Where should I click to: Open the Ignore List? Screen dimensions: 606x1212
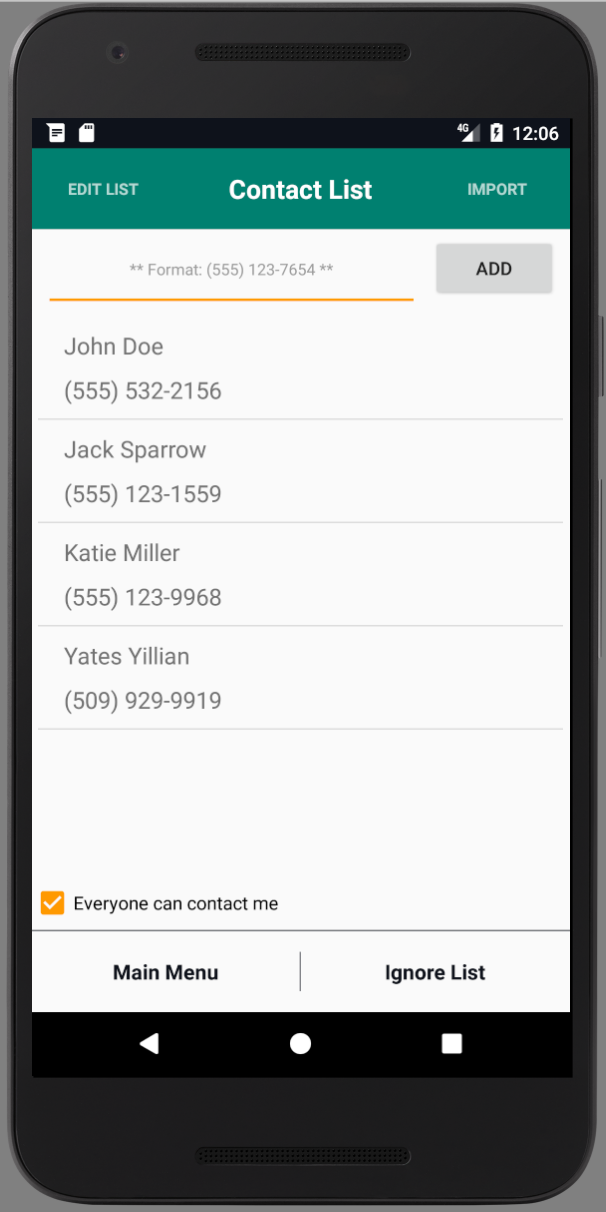coord(435,972)
